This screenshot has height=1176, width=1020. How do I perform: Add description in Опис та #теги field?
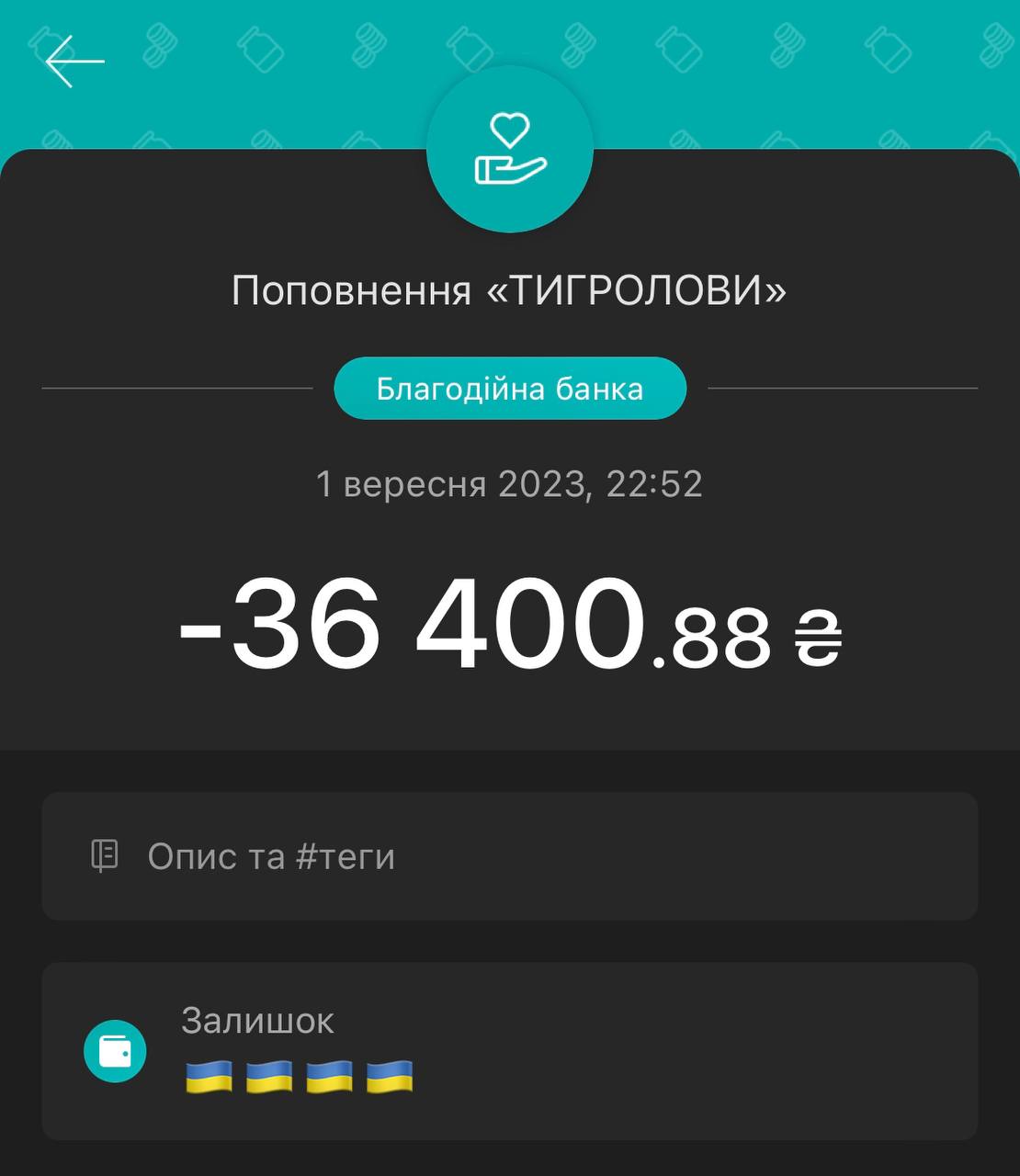(x=509, y=856)
